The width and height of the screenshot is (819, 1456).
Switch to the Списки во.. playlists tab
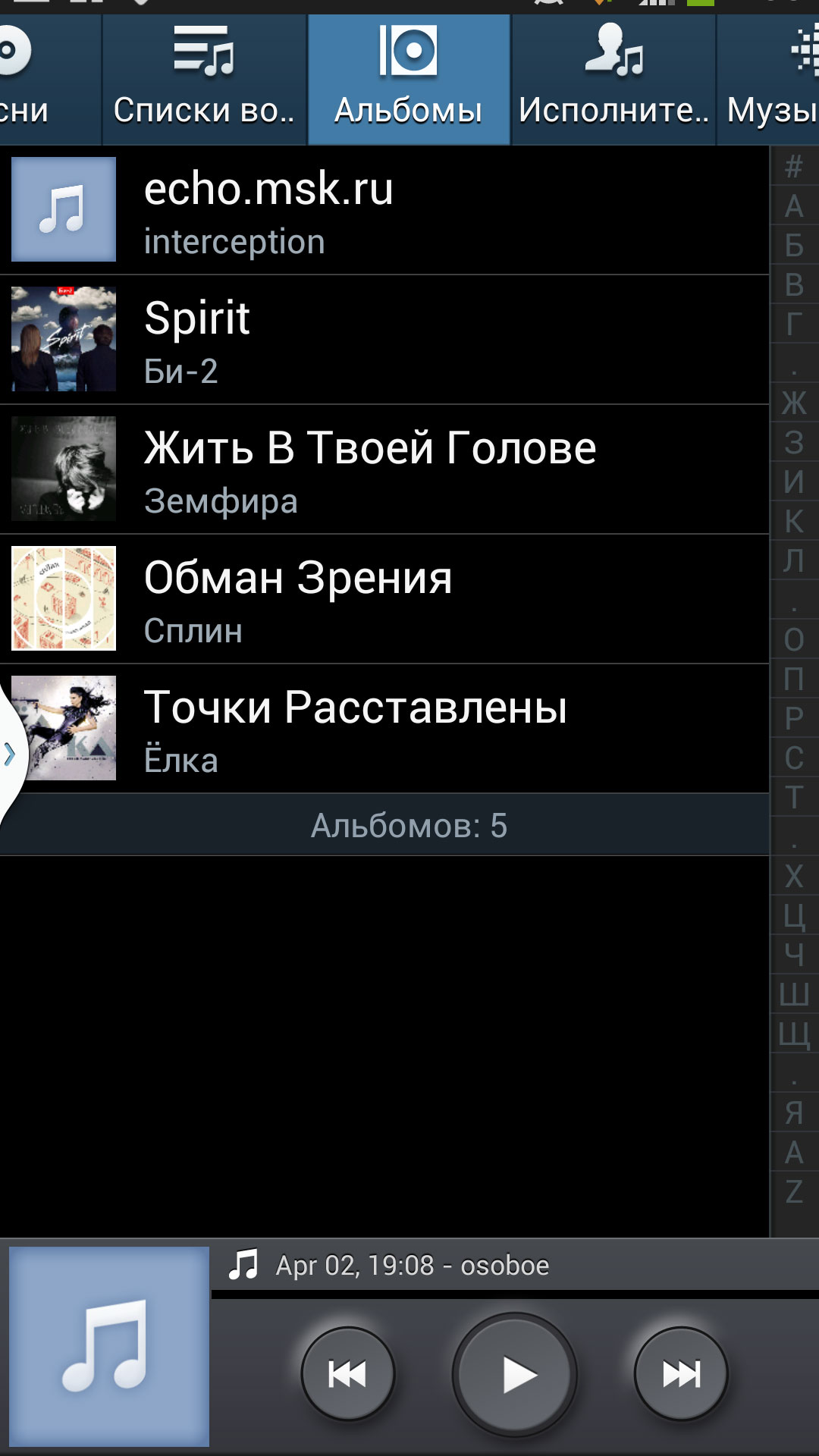[x=204, y=80]
